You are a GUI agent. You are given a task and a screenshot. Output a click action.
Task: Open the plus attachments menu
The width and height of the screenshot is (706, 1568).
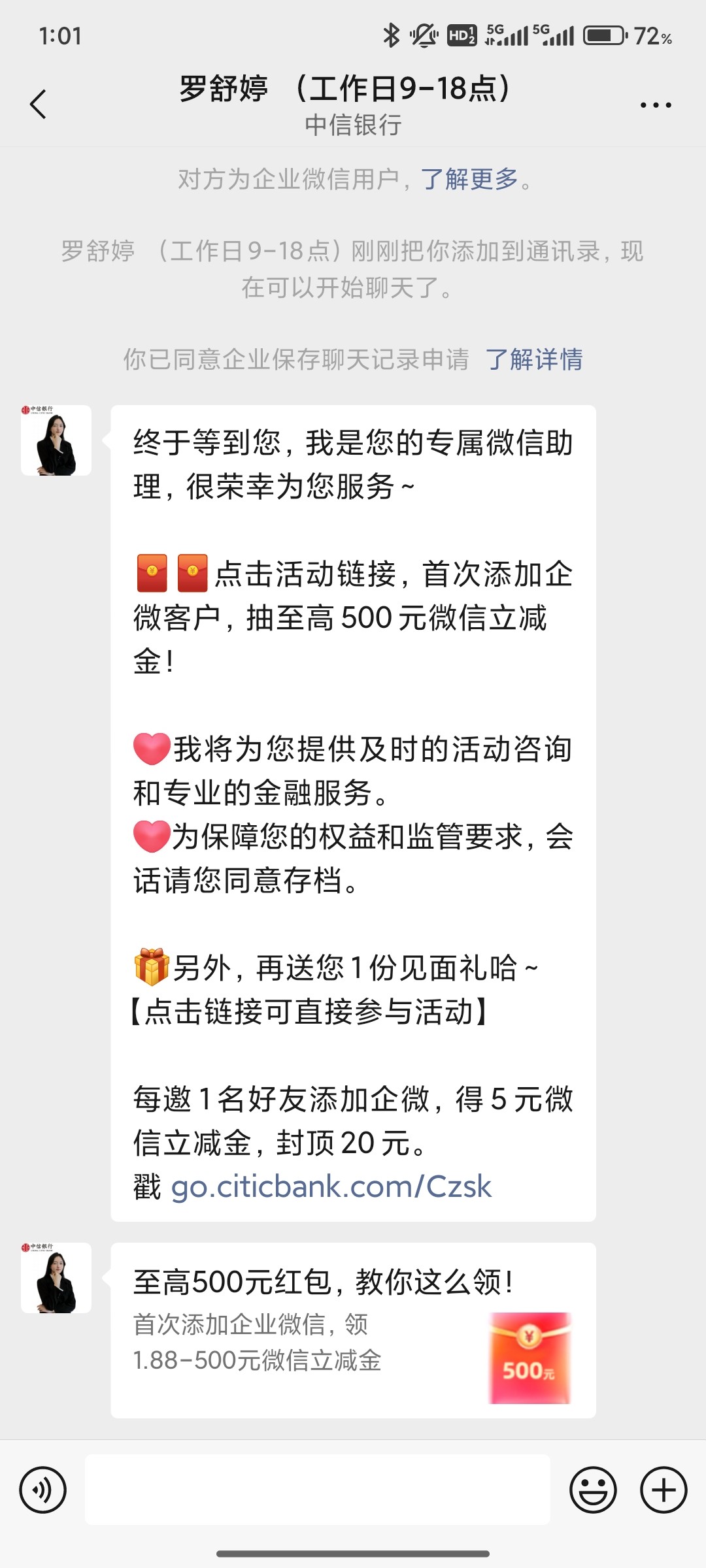point(663,1490)
